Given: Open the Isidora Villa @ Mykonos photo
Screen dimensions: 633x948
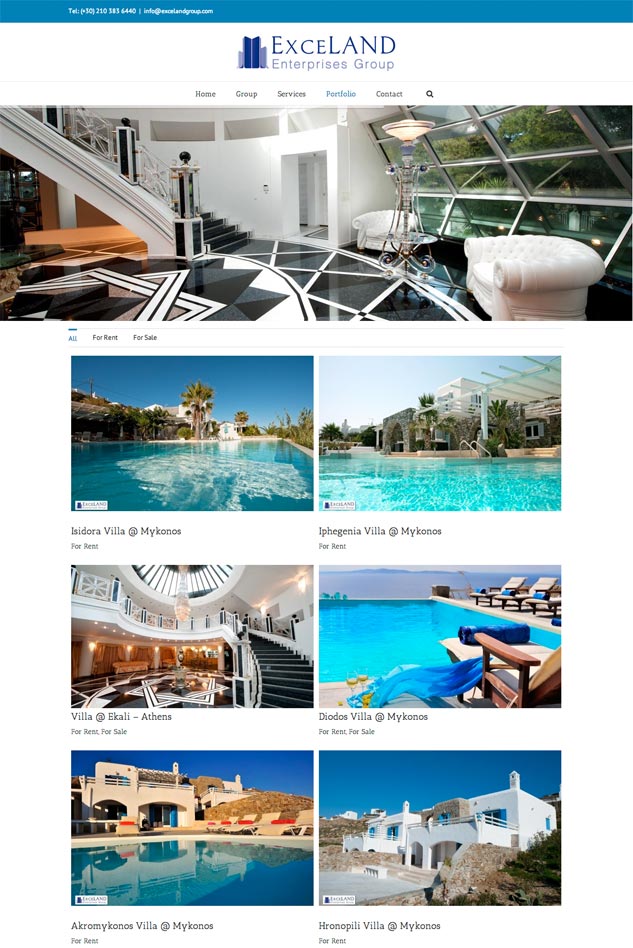Looking at the screenshot, I should [x=192, y=433].
